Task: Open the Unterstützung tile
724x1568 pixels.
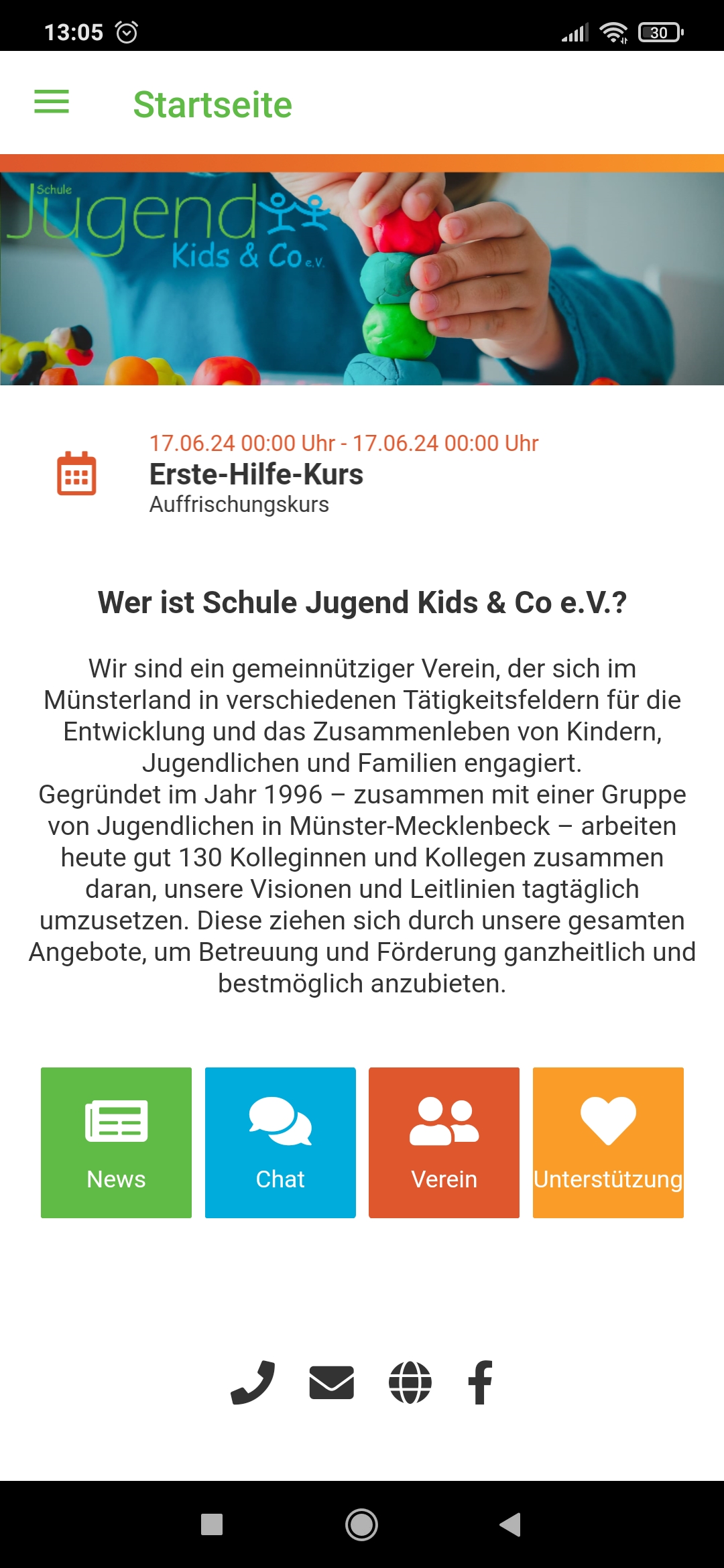Action: [608, 1142]
